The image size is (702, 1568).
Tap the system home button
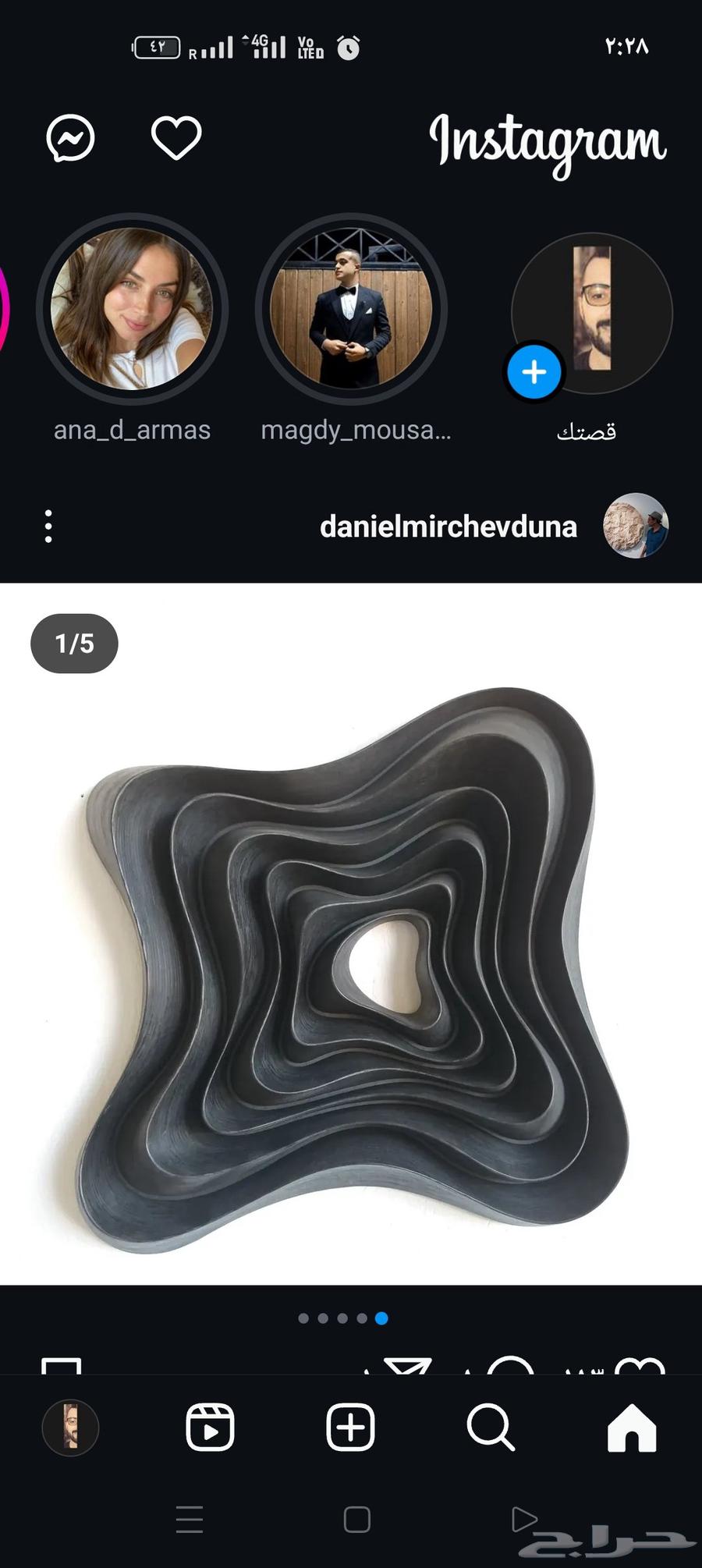click(356, 1520)
